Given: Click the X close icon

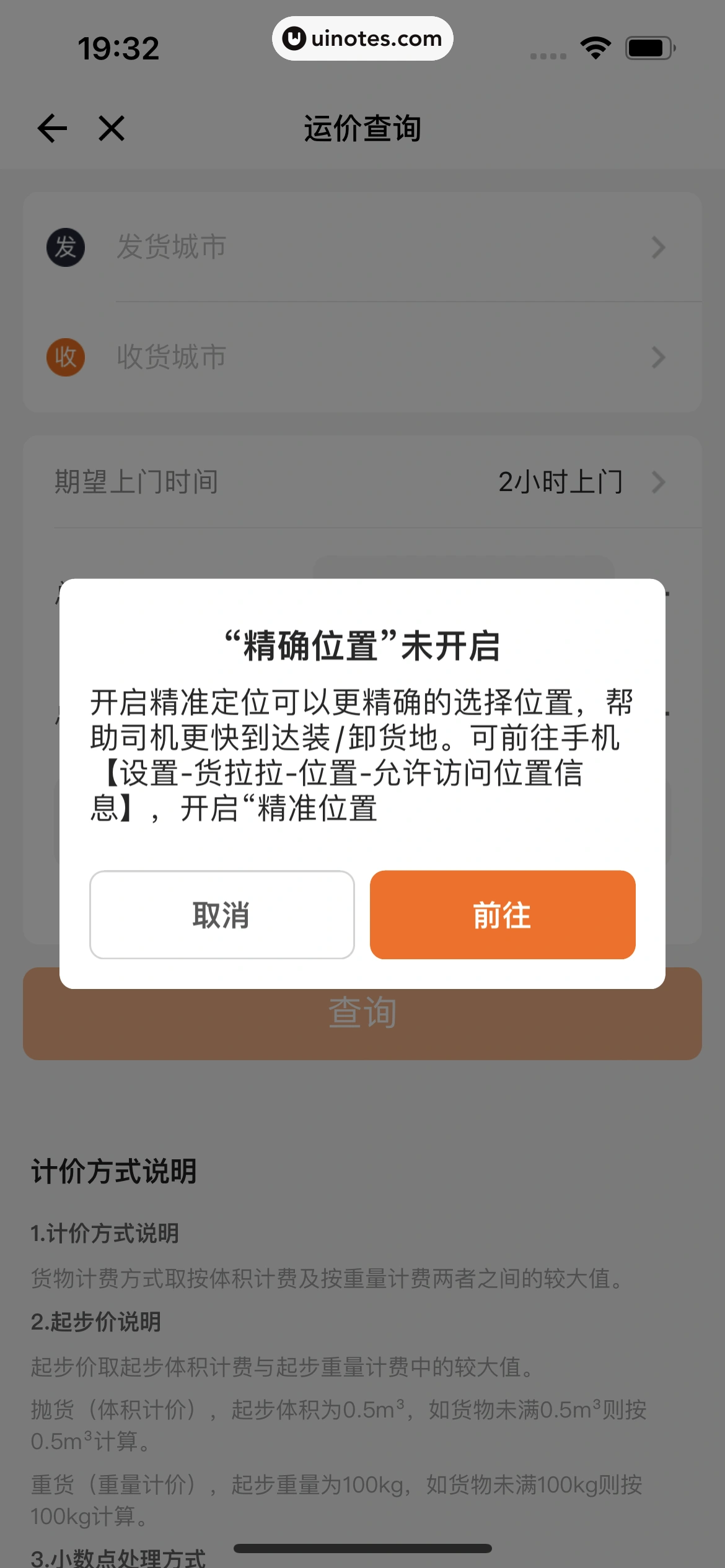Looking at the screenshot, I should click(x=110, y=129).
